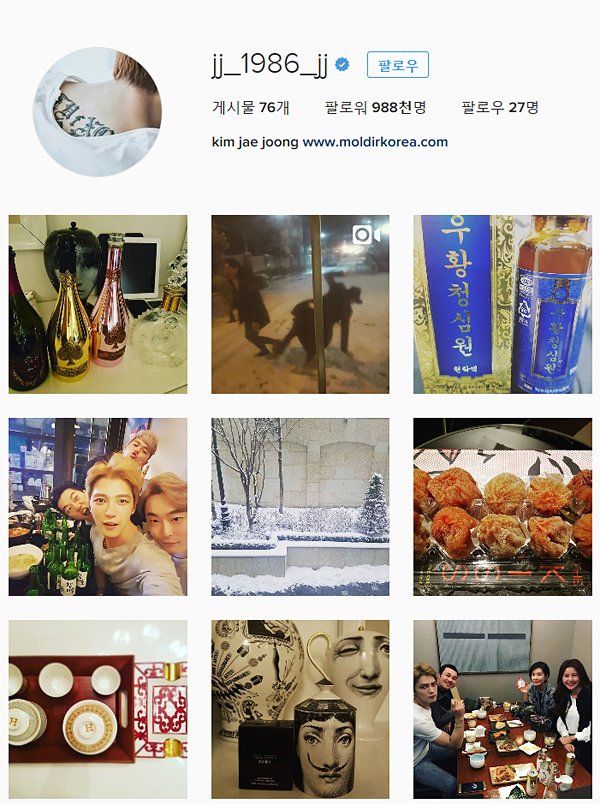View the 팔로워 988천명 followers list
600x804 pixels.
pos(375,107)
